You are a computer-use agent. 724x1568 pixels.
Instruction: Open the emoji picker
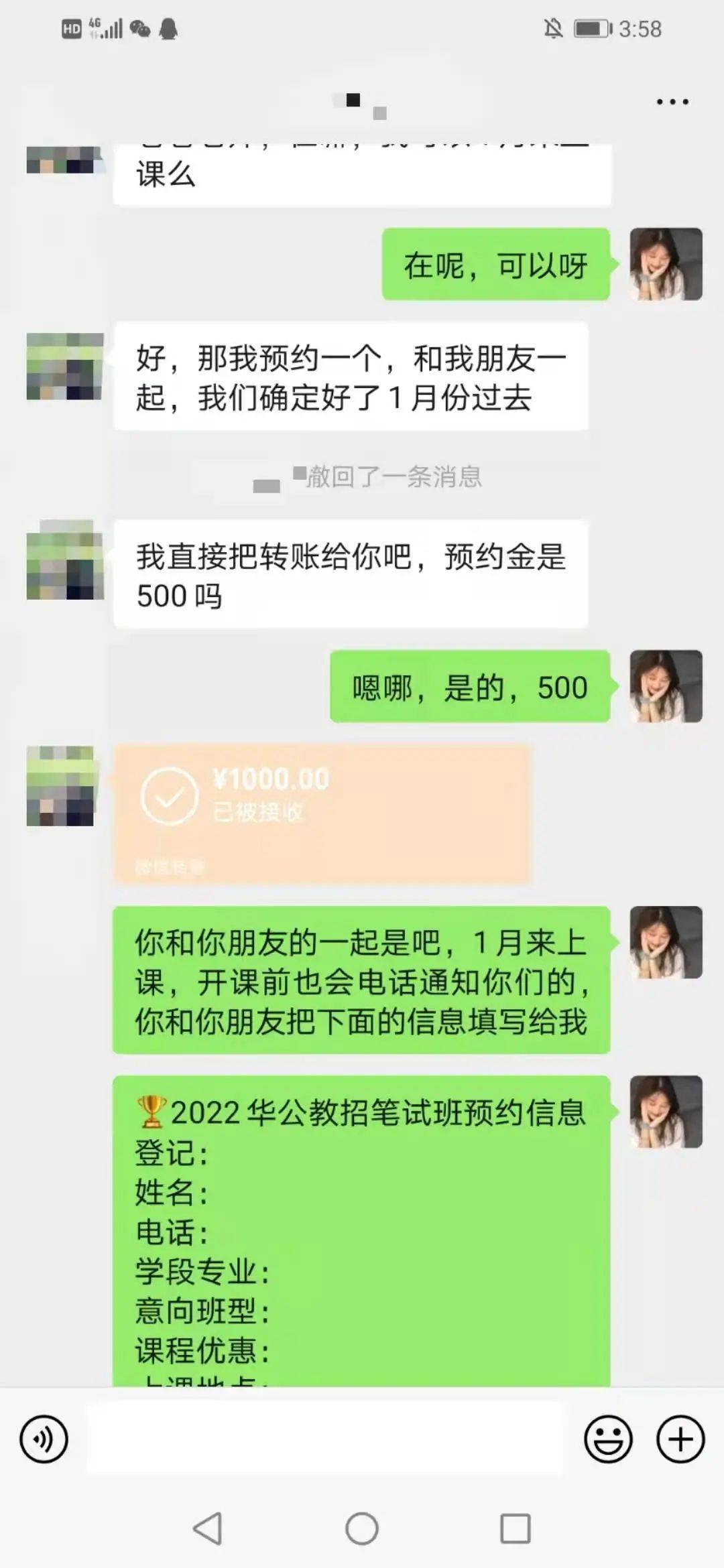[x=608, y=1439]
